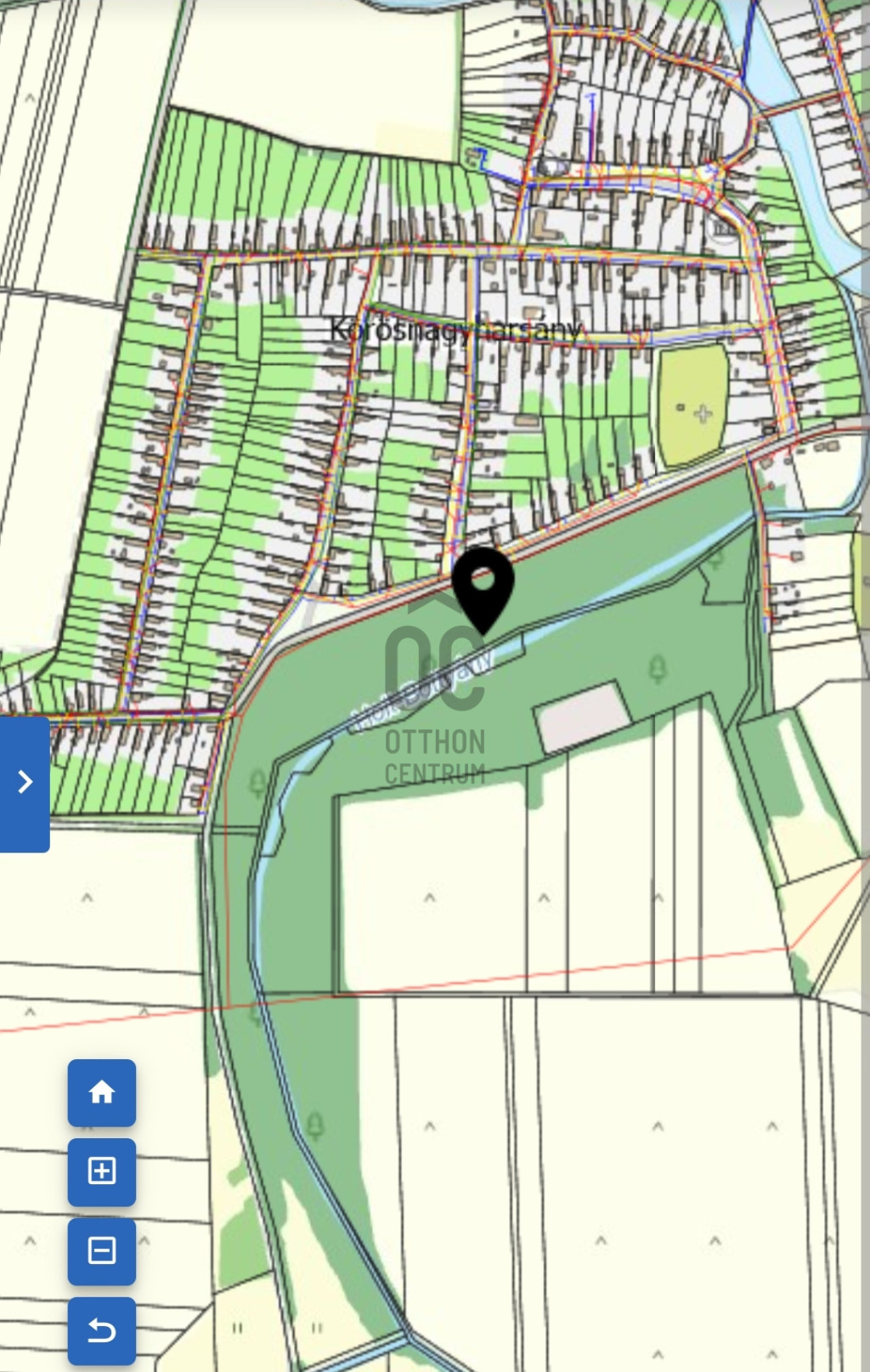
Task: Expand the blue side panel arrow
Action: click(25, 782)
